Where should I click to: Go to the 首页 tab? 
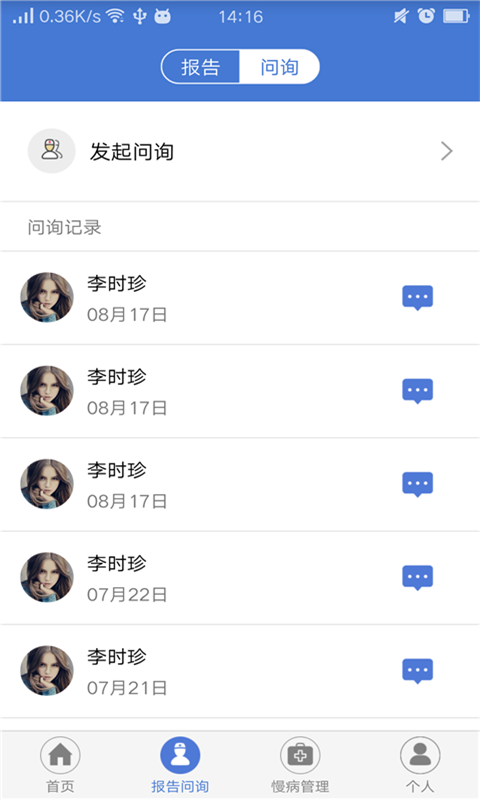click(x=60, y=765)
